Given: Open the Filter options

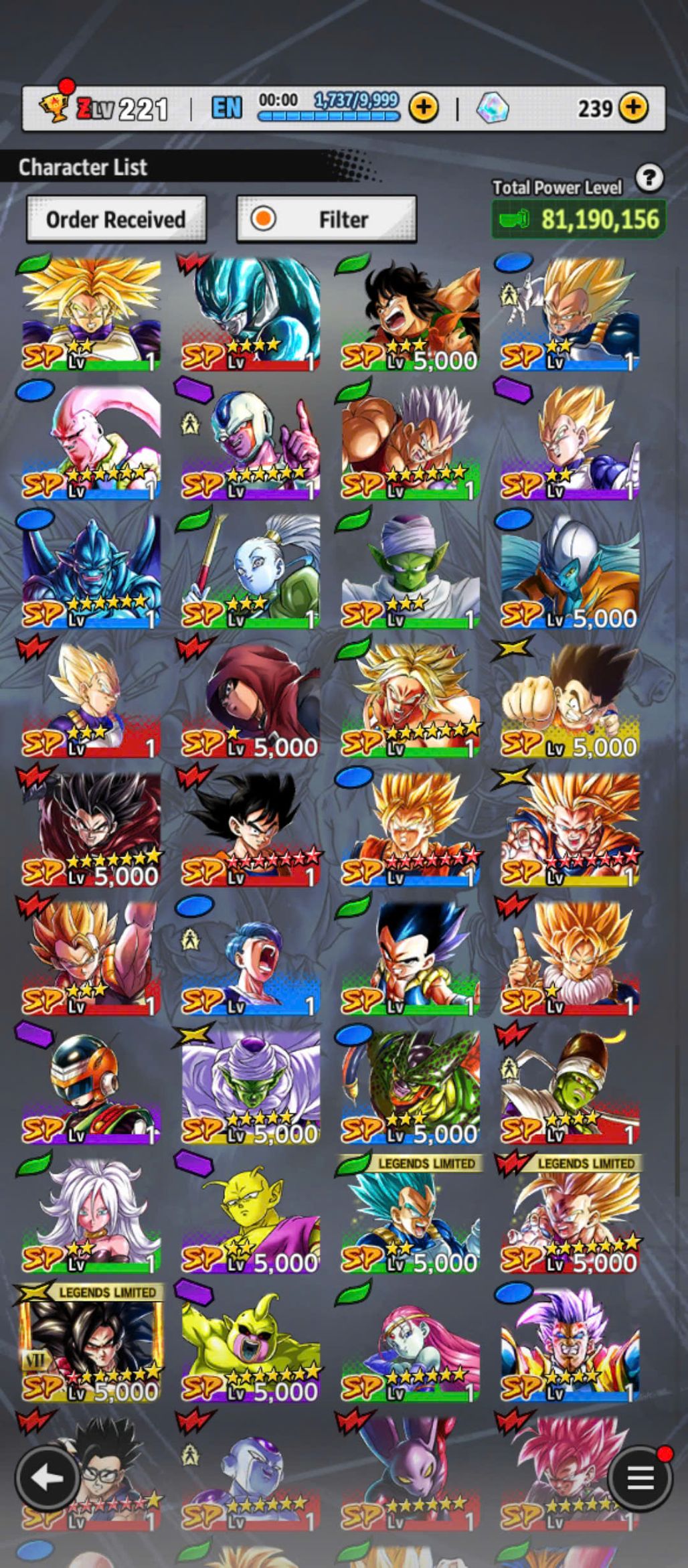Looking at the screenshot, I should tap(327, 219).
